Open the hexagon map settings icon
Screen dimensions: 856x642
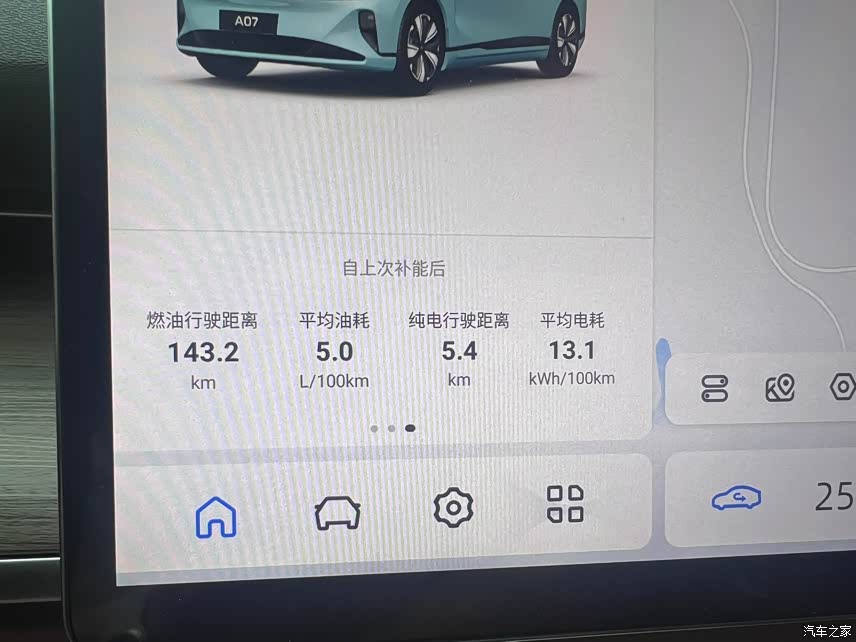843,387
